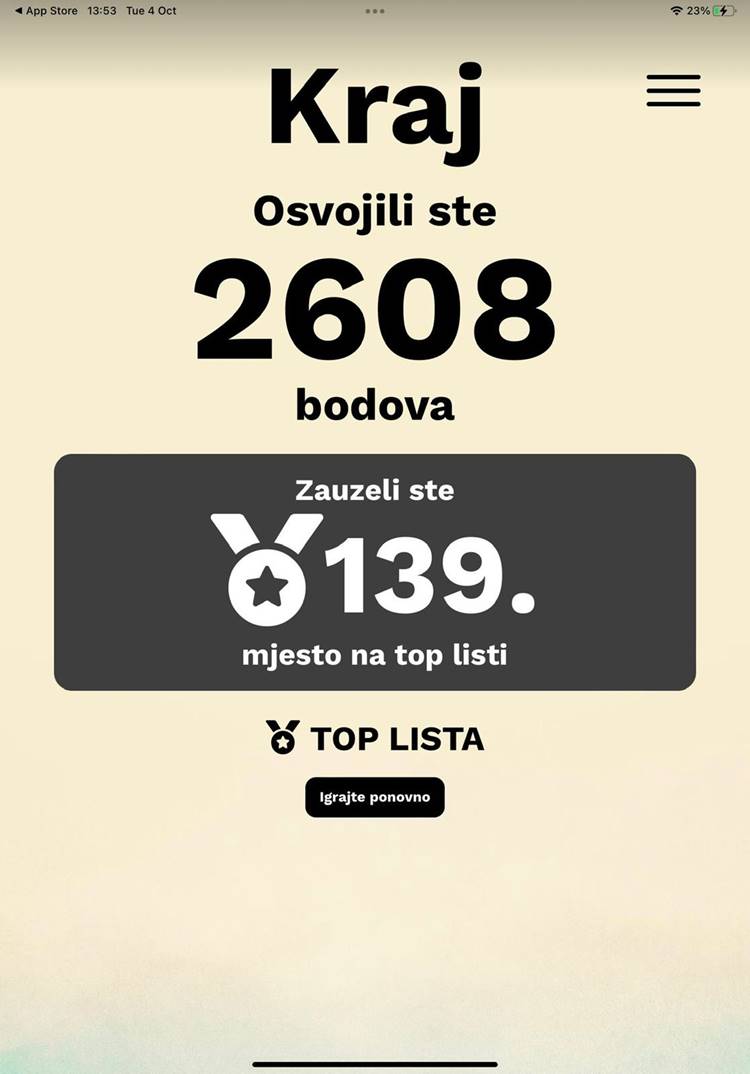Open the hamburger menu
This screenshot has height=1074, width=750.
coord(673,90)
